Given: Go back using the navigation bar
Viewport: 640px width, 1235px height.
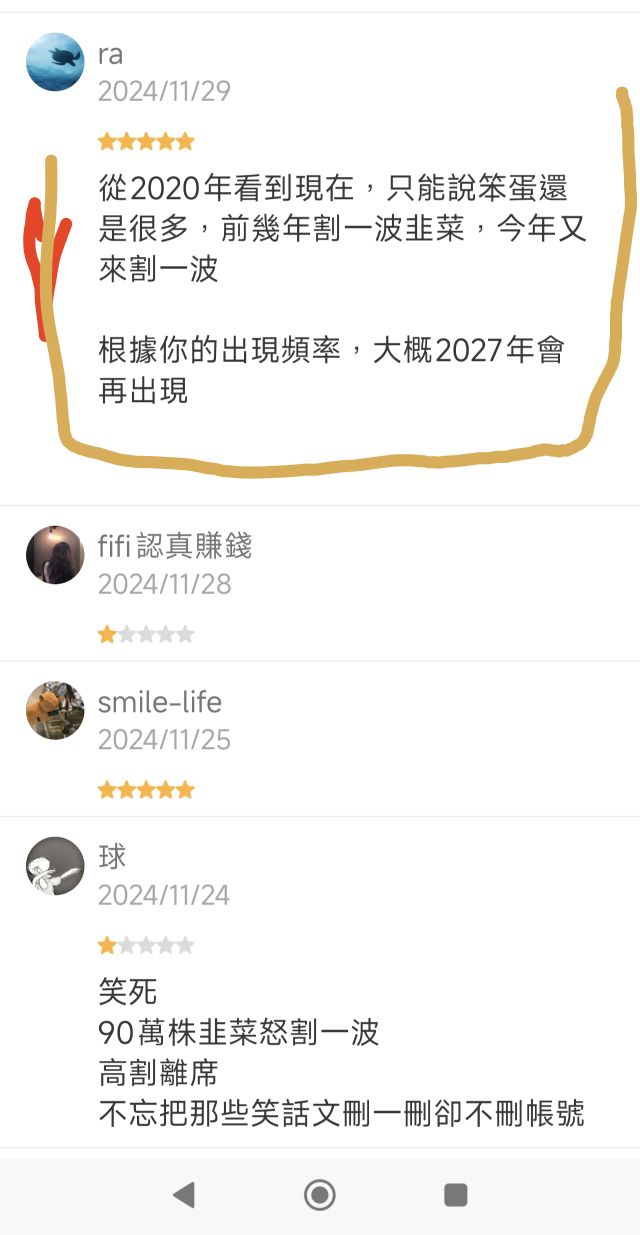Looking at the screenshot, I should point(183,1194).
